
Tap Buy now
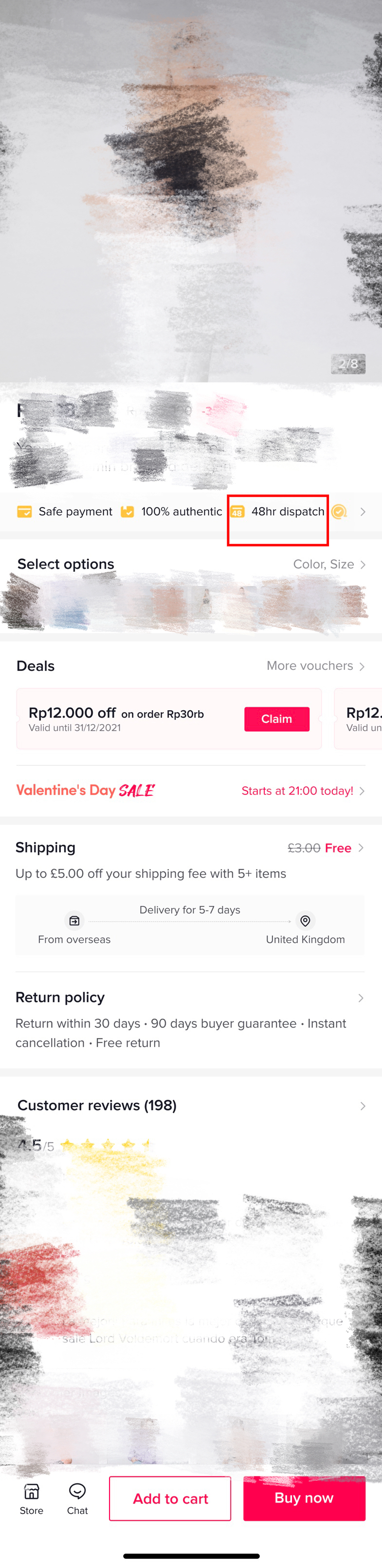pyautogui.click(x=304, y=1497)
